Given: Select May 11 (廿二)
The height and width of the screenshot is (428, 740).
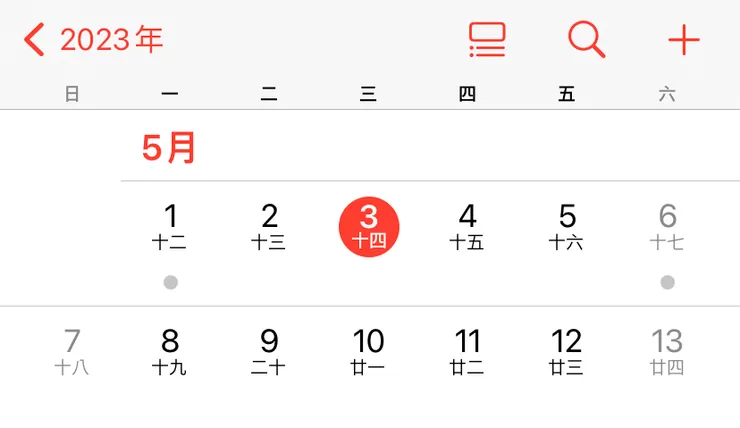Looking at the screenshot, I should click(467, 352).
